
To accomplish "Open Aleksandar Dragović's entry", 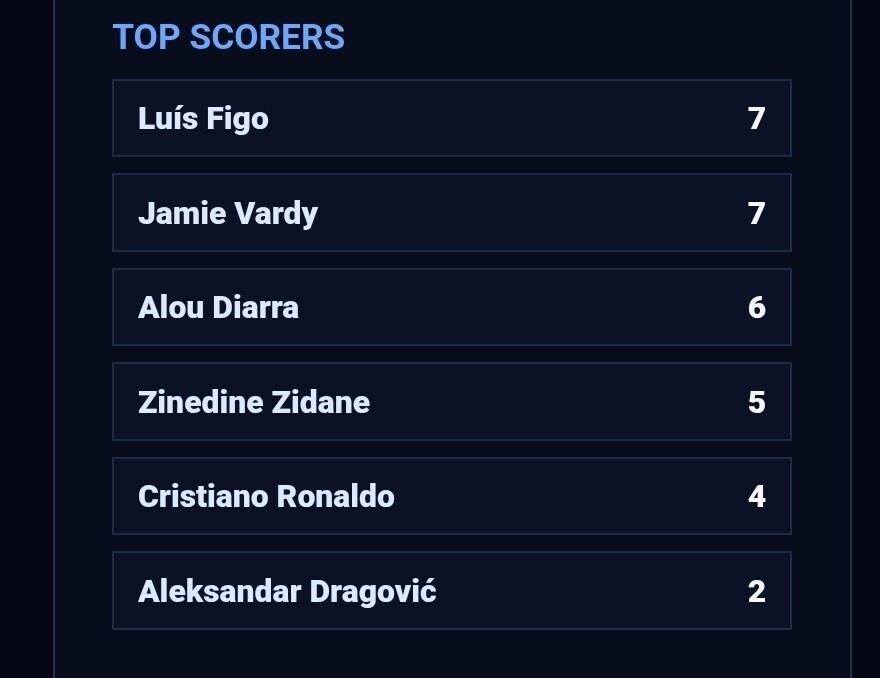I will coord(452,590).
